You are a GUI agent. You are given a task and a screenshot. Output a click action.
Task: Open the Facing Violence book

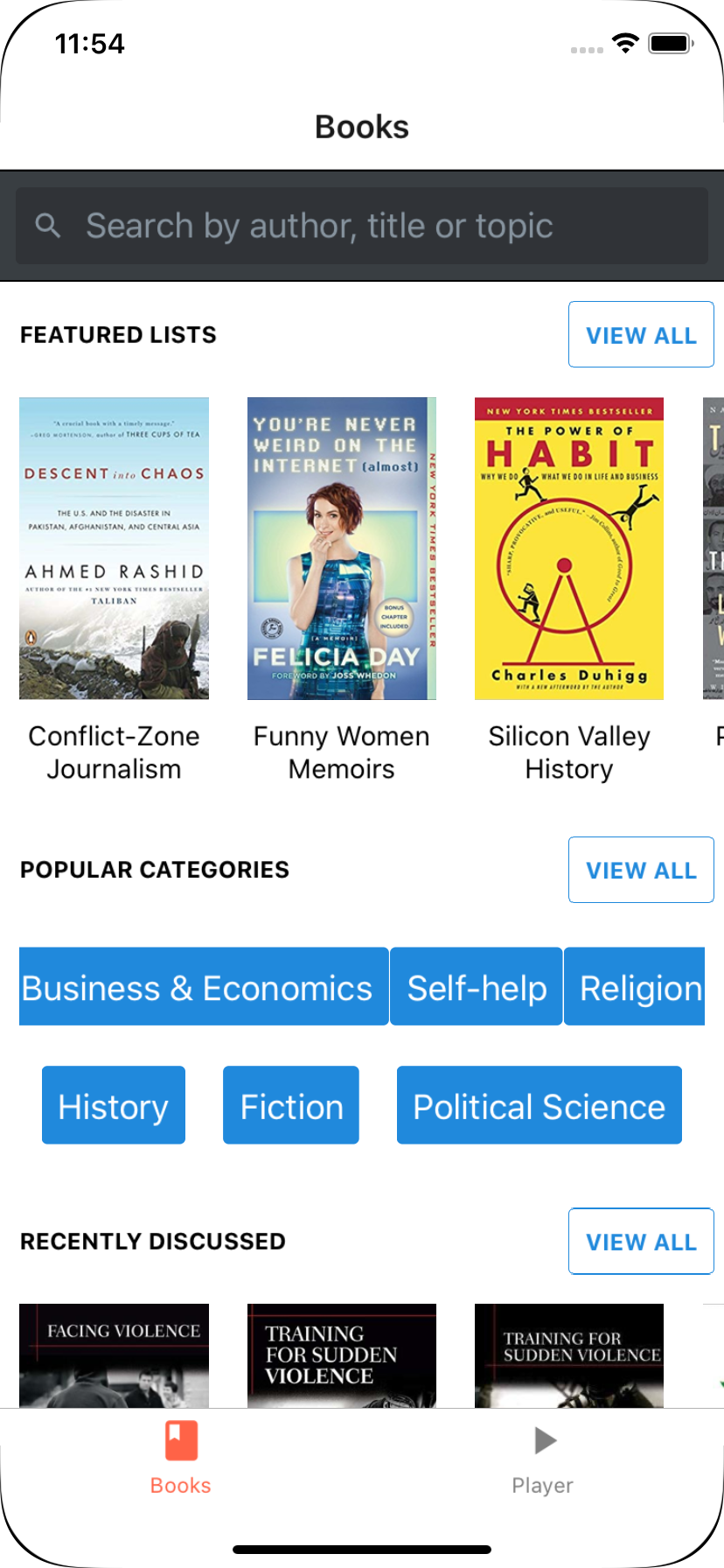click(115, 1354)
